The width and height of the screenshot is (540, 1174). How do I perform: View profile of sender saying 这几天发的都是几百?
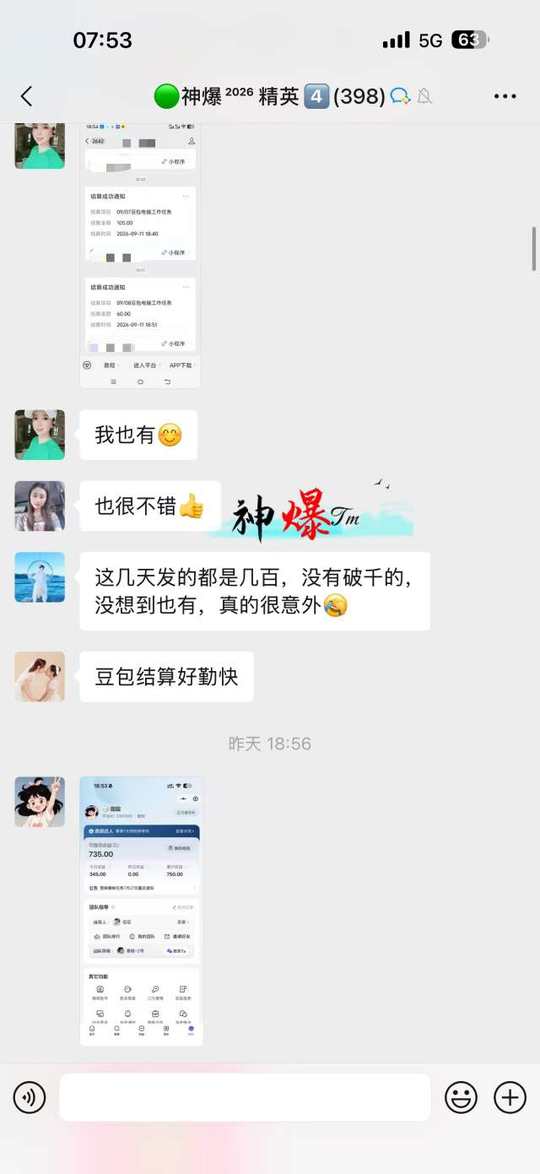[40, 577]
